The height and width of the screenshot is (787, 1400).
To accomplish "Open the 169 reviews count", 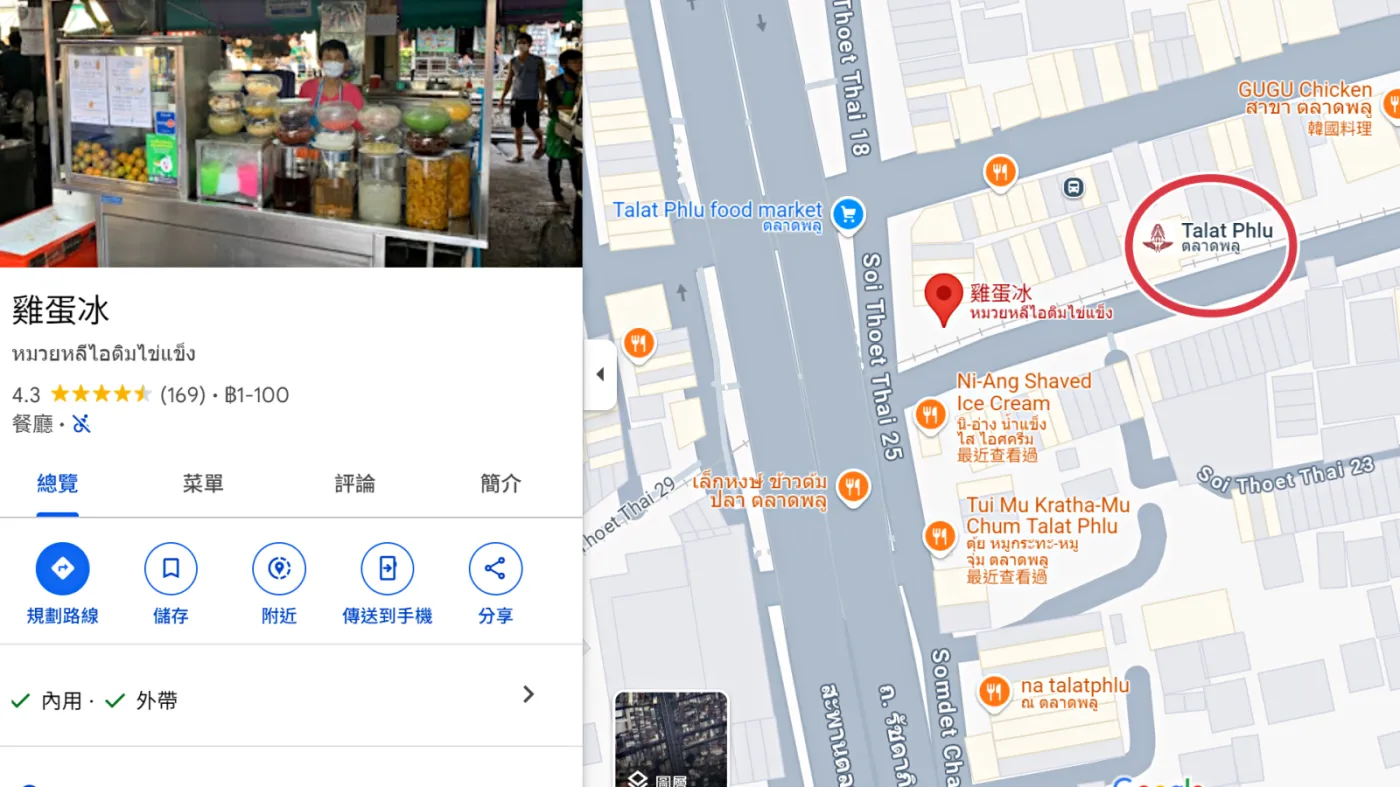I will [183, 395].
